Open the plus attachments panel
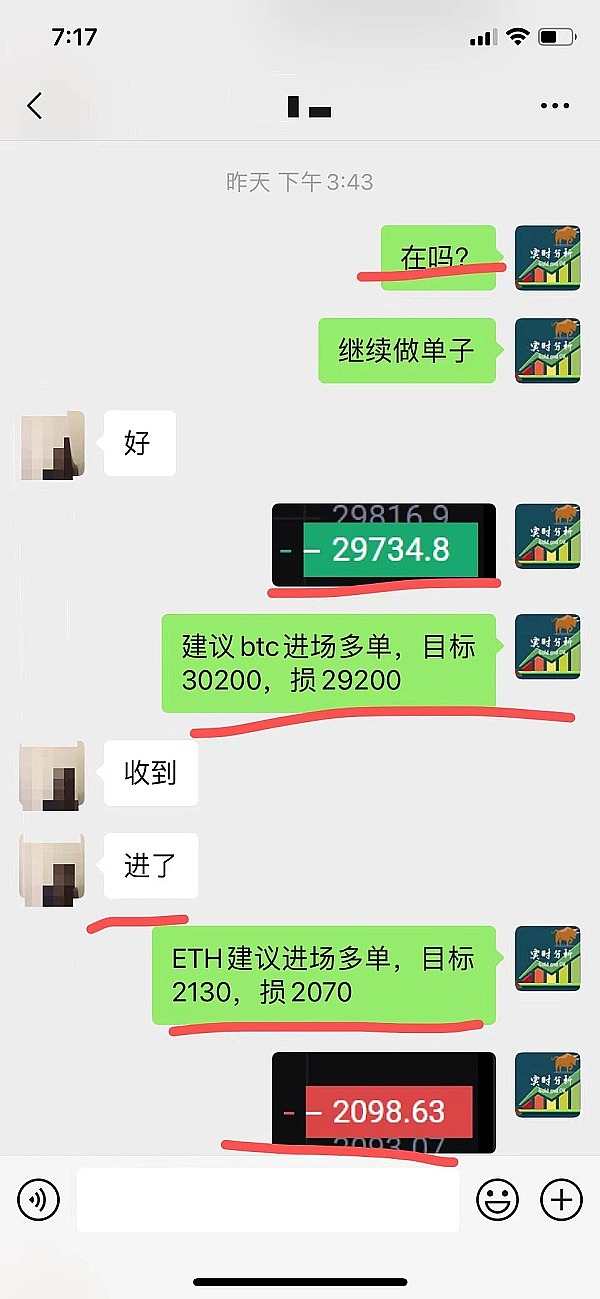The image size is (600, 1299). pyautogui.click(x=561, y=1199)
